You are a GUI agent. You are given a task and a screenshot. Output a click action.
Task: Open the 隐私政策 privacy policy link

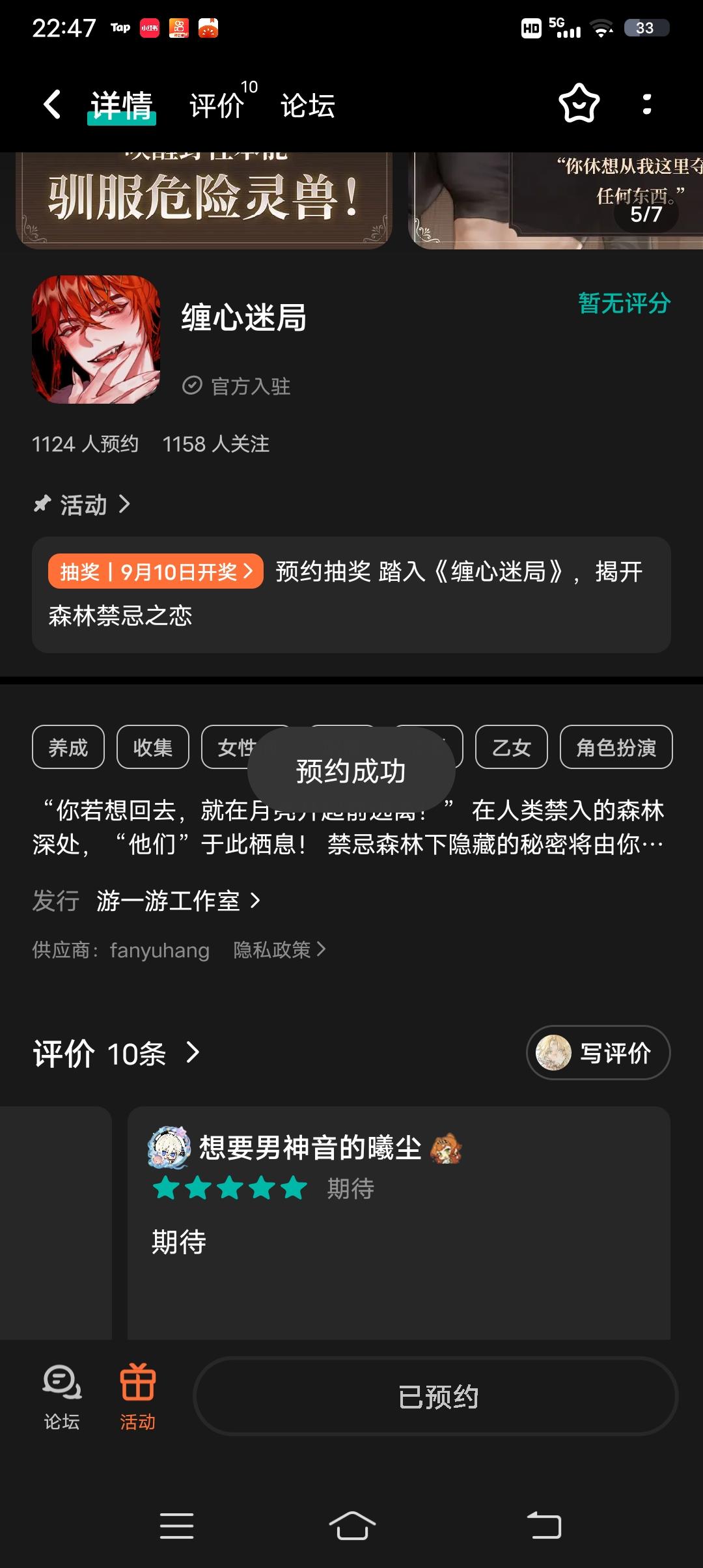pos(273,950)
